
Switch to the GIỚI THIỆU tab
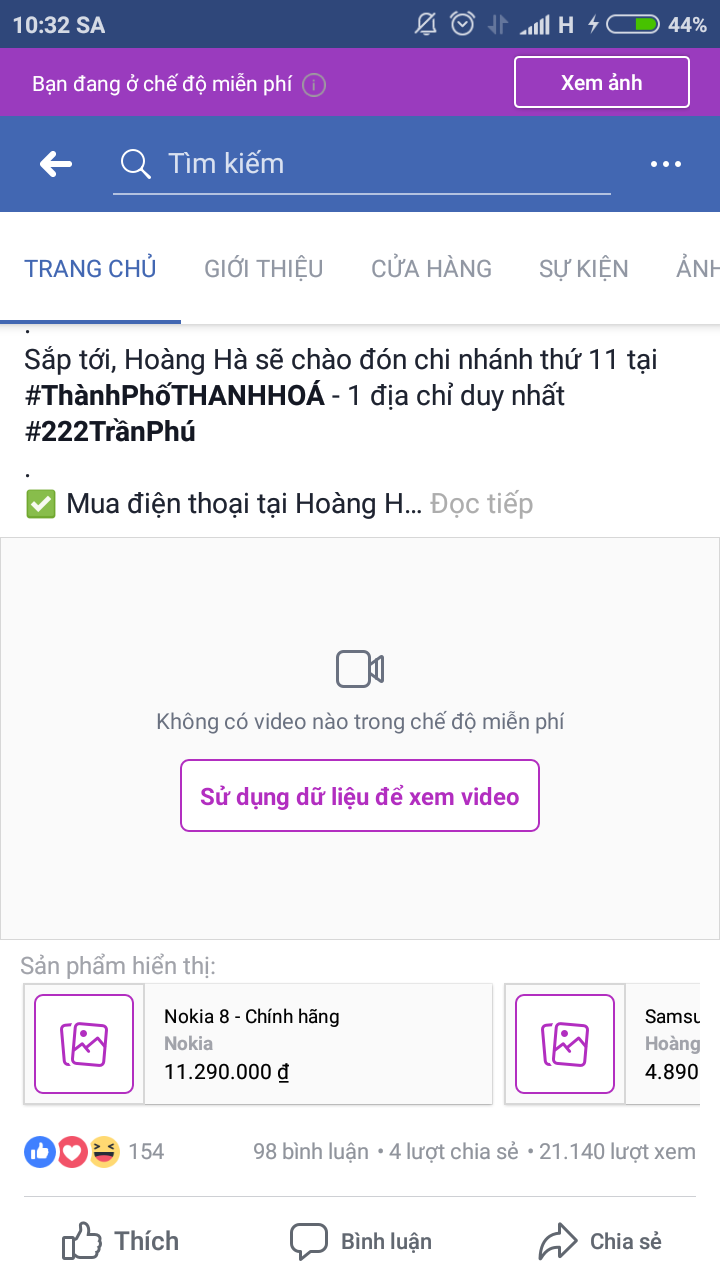(263, 268)
